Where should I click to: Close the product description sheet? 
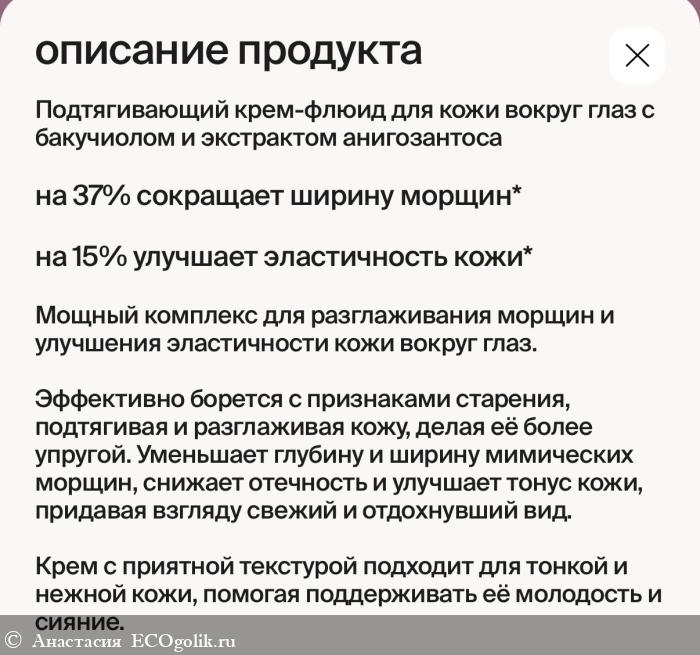[x=637, y=55]
